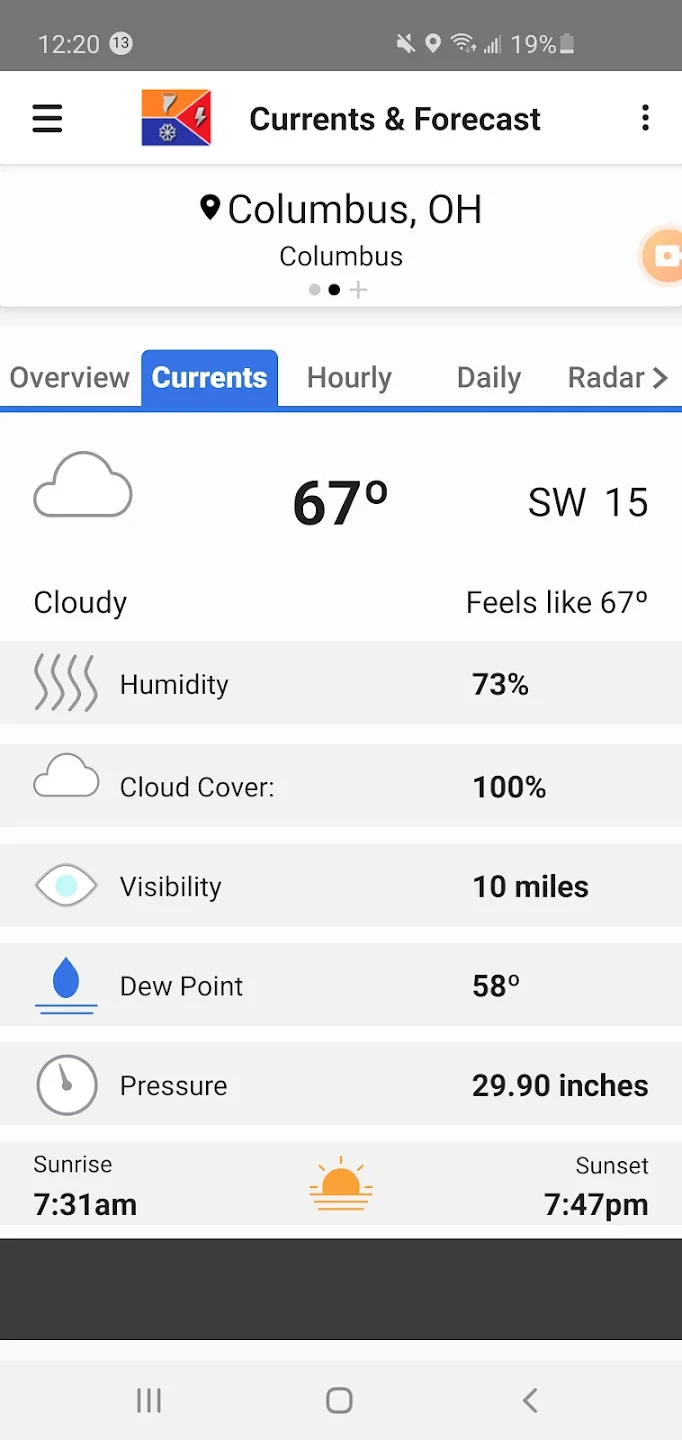Add a new location with plus icon
The height and width of the screenshot is (1440, 682).
(359, 290)
